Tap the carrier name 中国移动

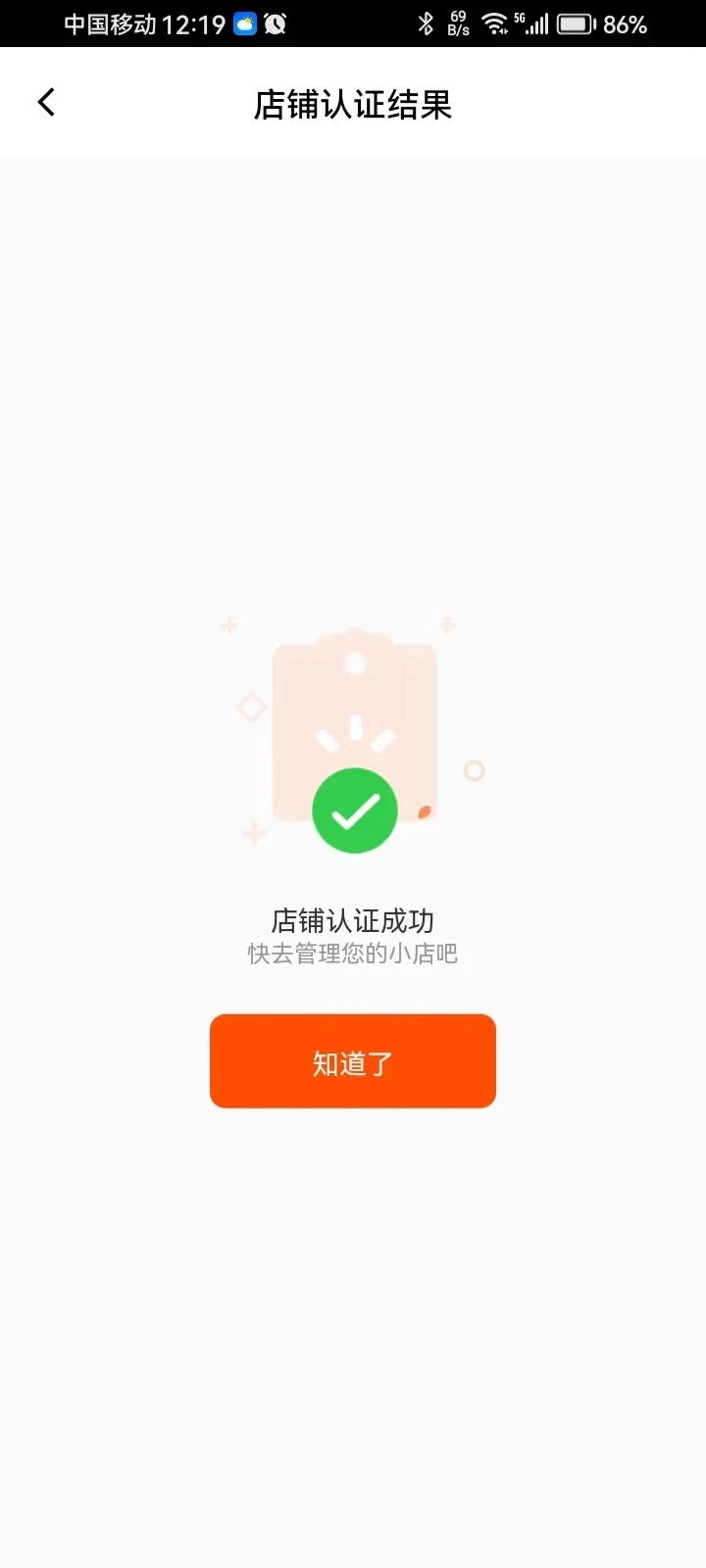click(x=111, y=23)
